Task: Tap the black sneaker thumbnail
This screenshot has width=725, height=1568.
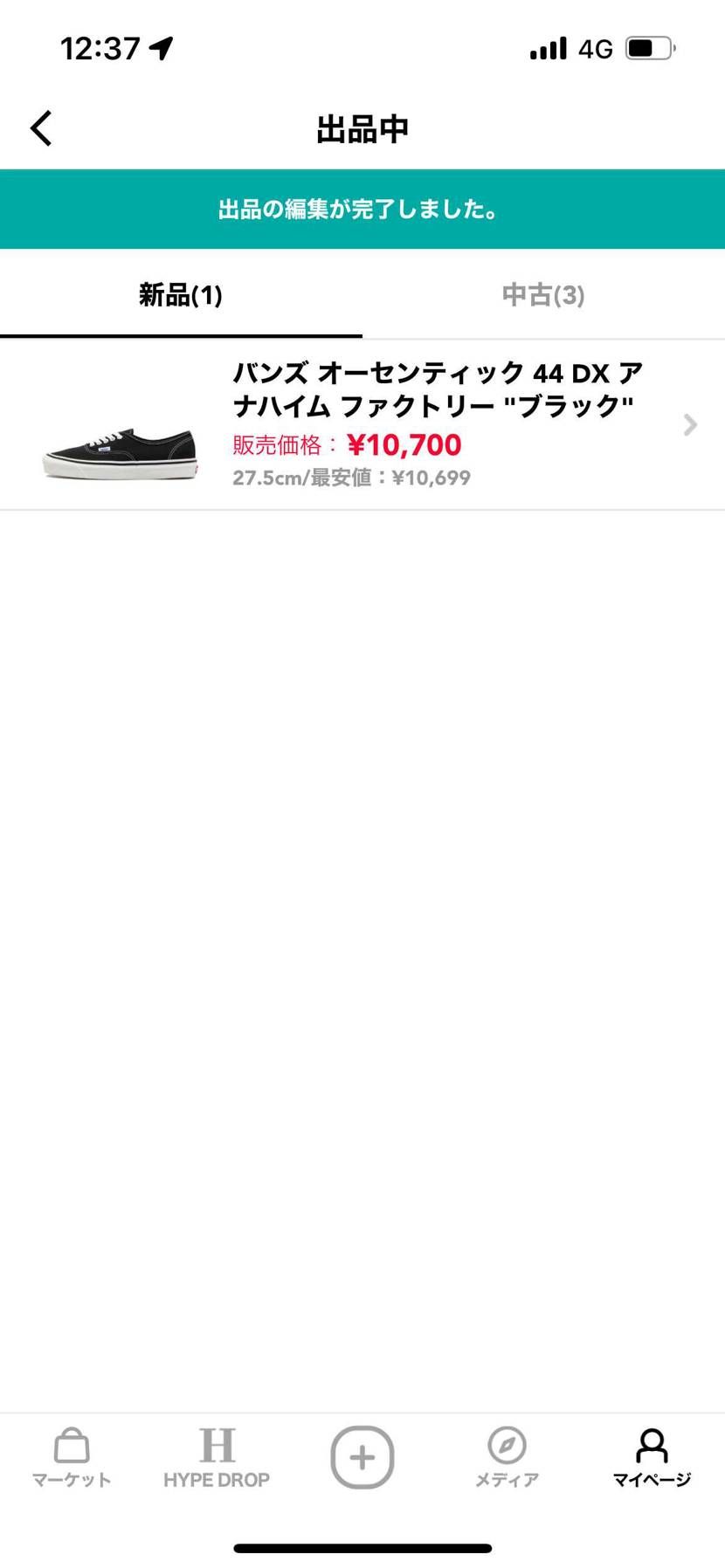Action: click(120, 450)
